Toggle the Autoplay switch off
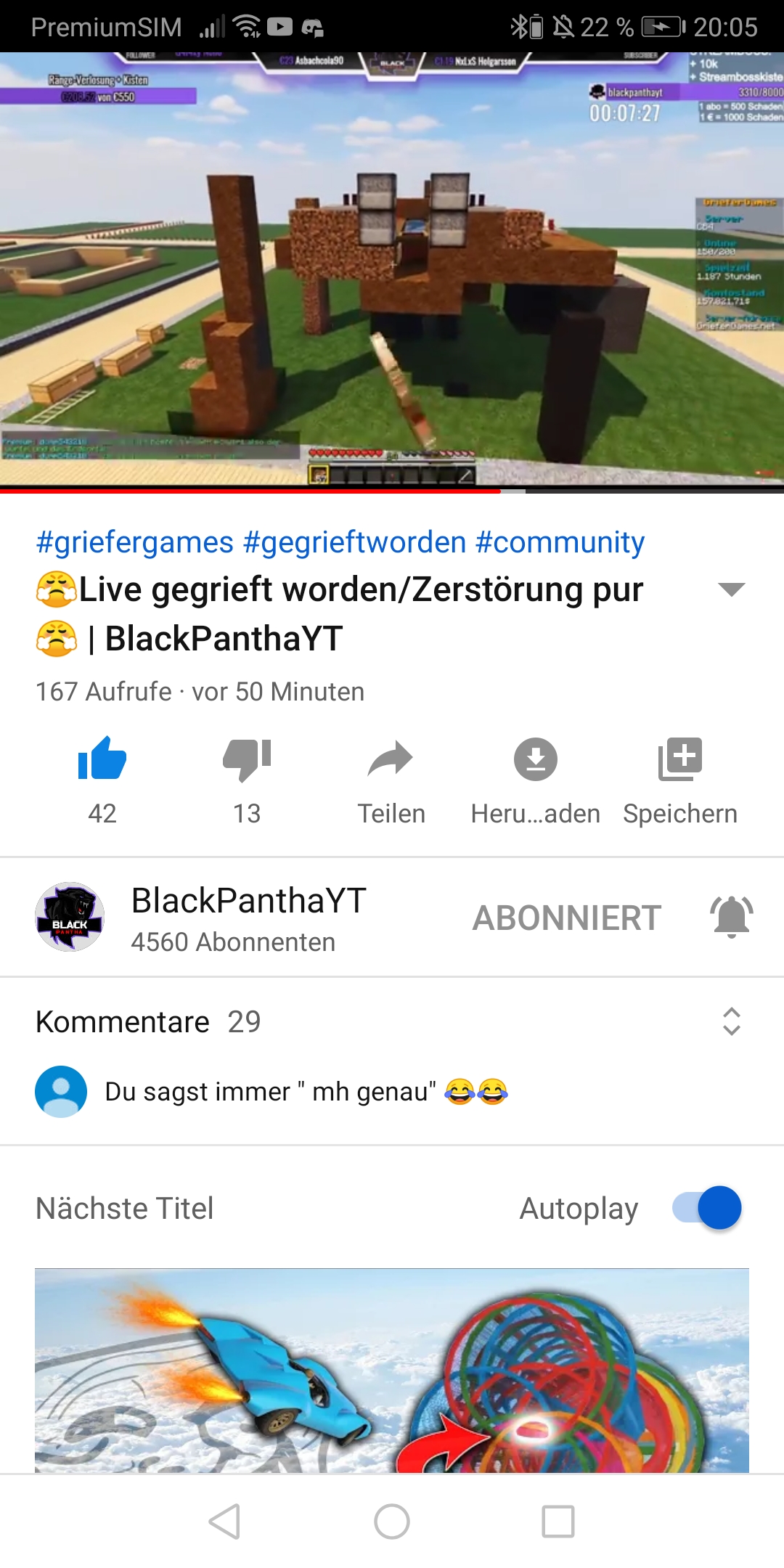784x1568 pixels. (x=707, y=1208)
